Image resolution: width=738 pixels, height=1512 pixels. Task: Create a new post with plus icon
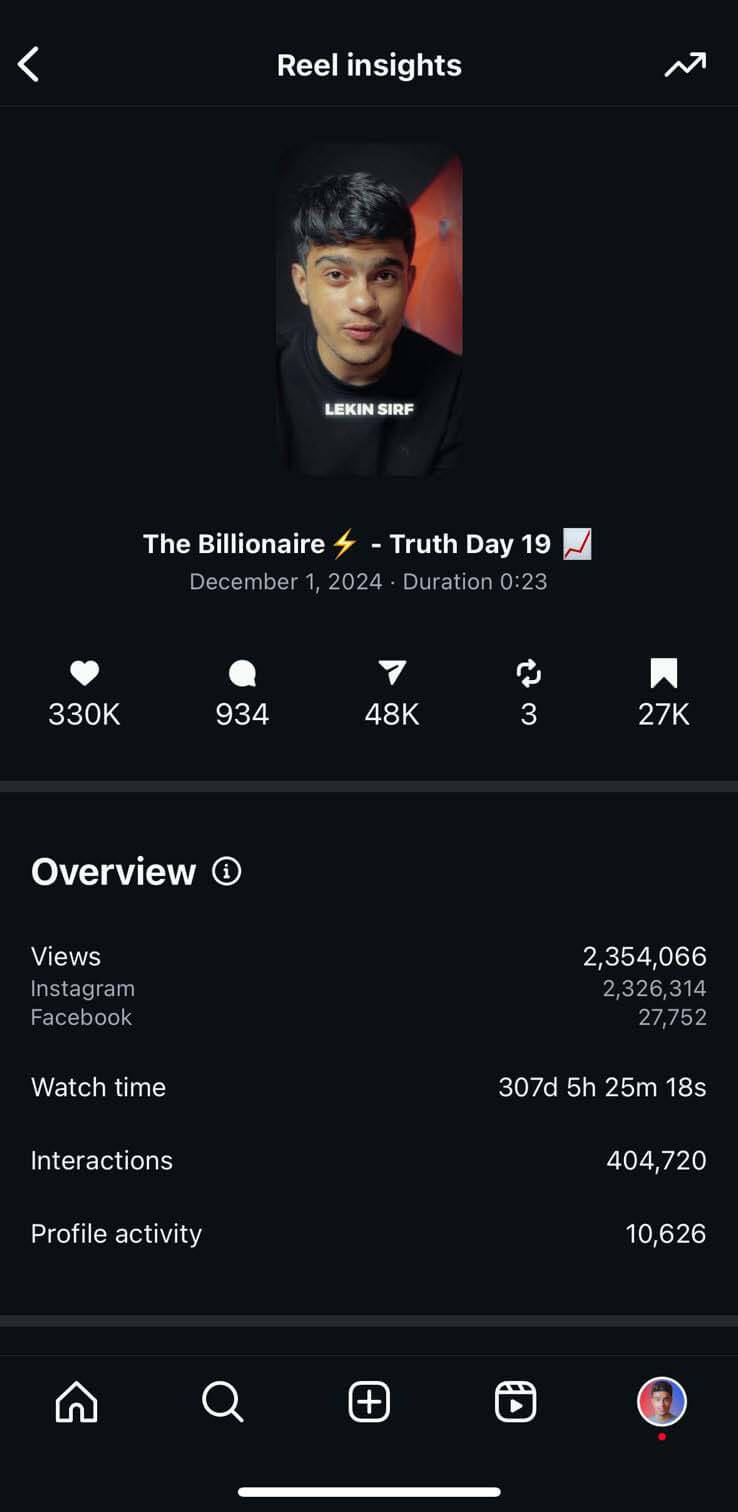click(369, 1402)
